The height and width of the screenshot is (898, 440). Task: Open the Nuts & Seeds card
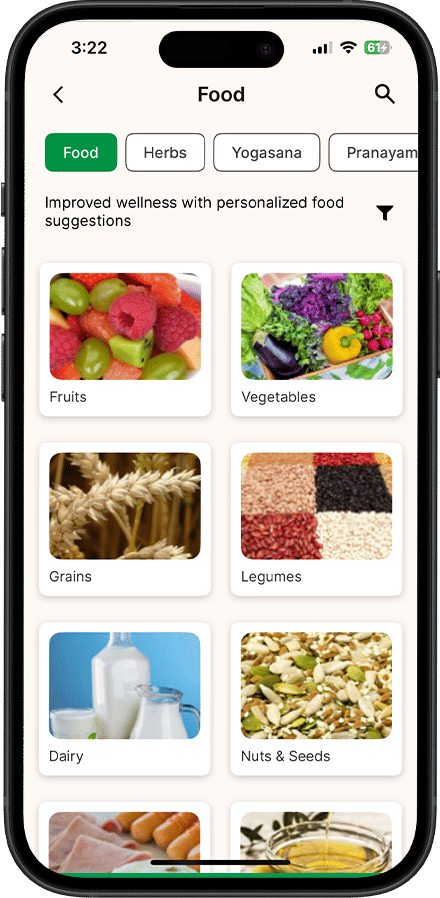316,699
